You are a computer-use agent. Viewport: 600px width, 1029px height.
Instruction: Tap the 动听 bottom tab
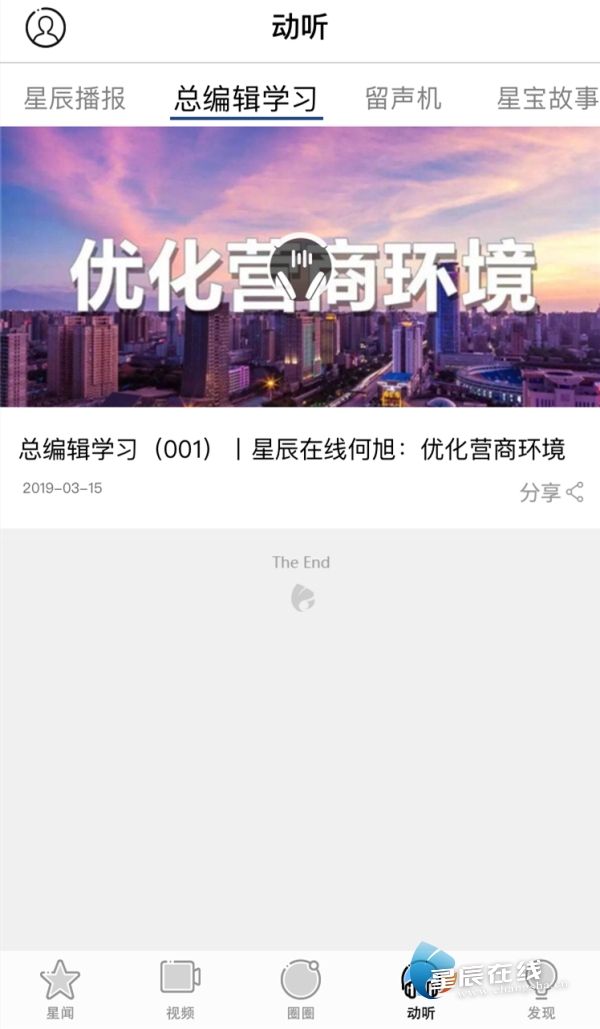(x=421, y=988)
